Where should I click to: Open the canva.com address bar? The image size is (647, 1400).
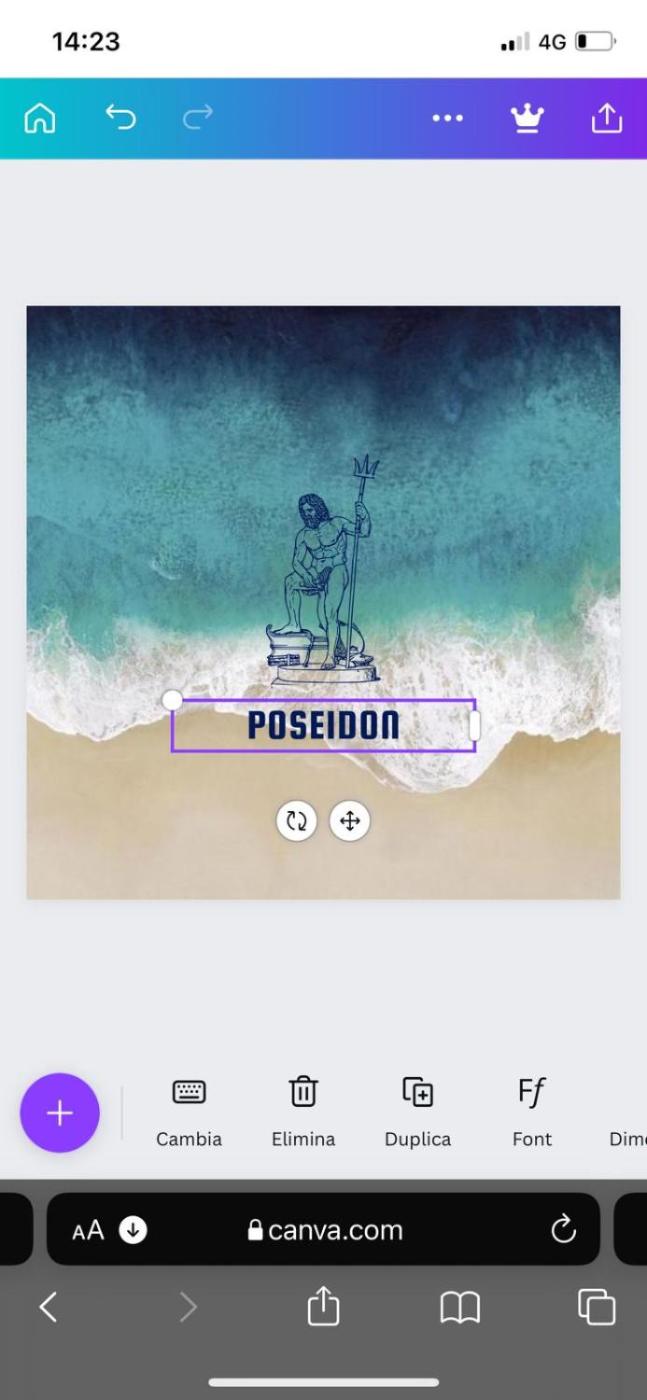coord(325,1230)
